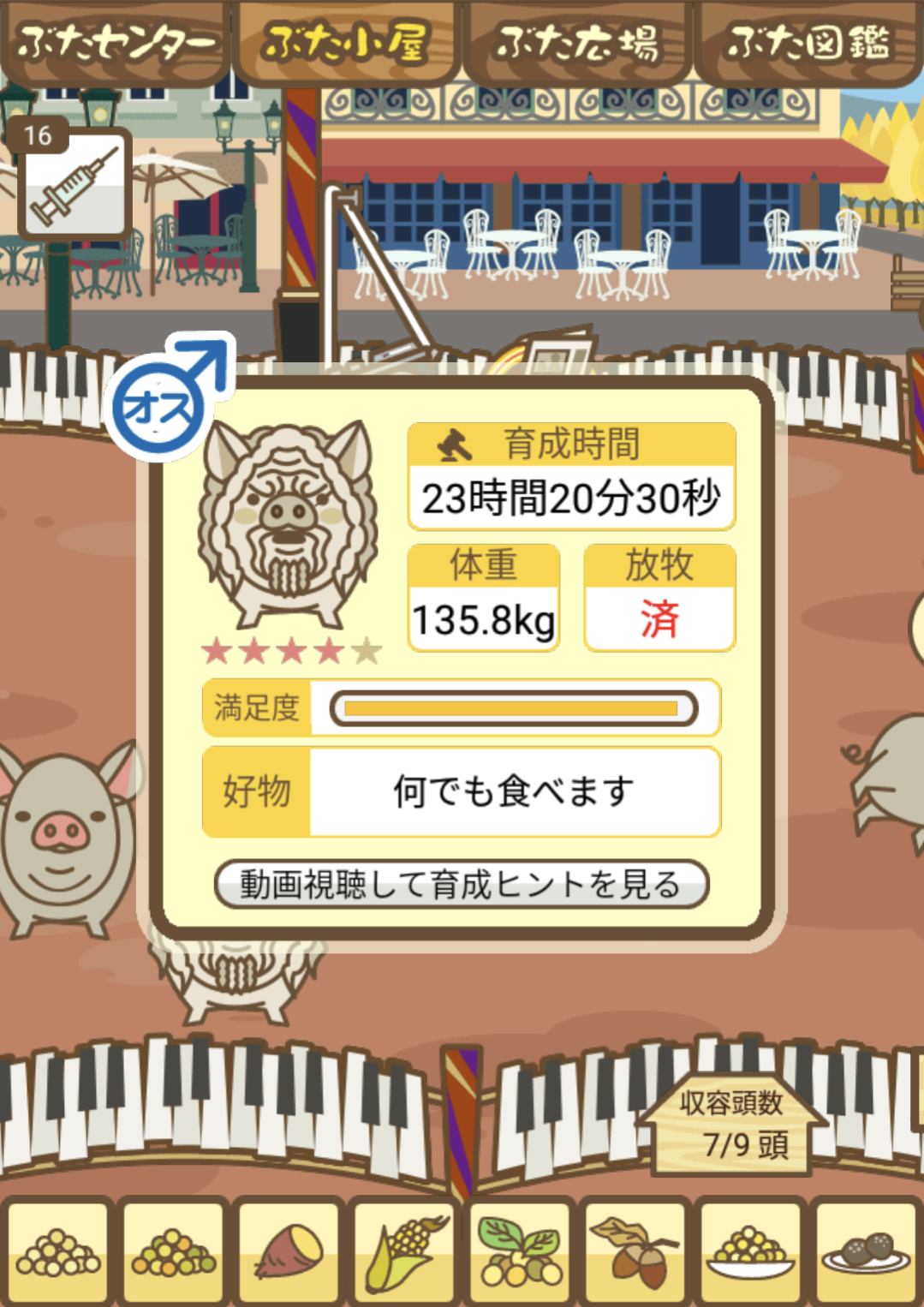Screen dimensions: 924x1307
Task: Select the truffle plate feed
Action: [865, 1252]
